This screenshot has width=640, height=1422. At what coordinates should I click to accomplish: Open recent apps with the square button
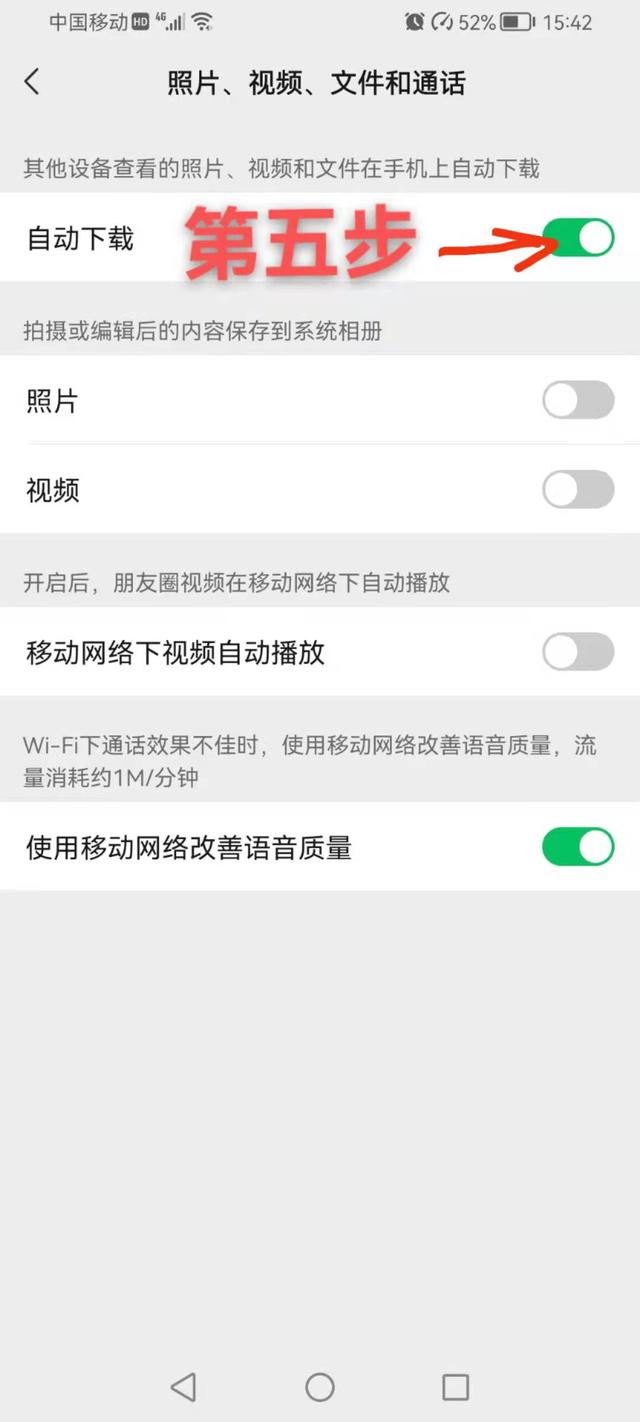(456, 1386)
